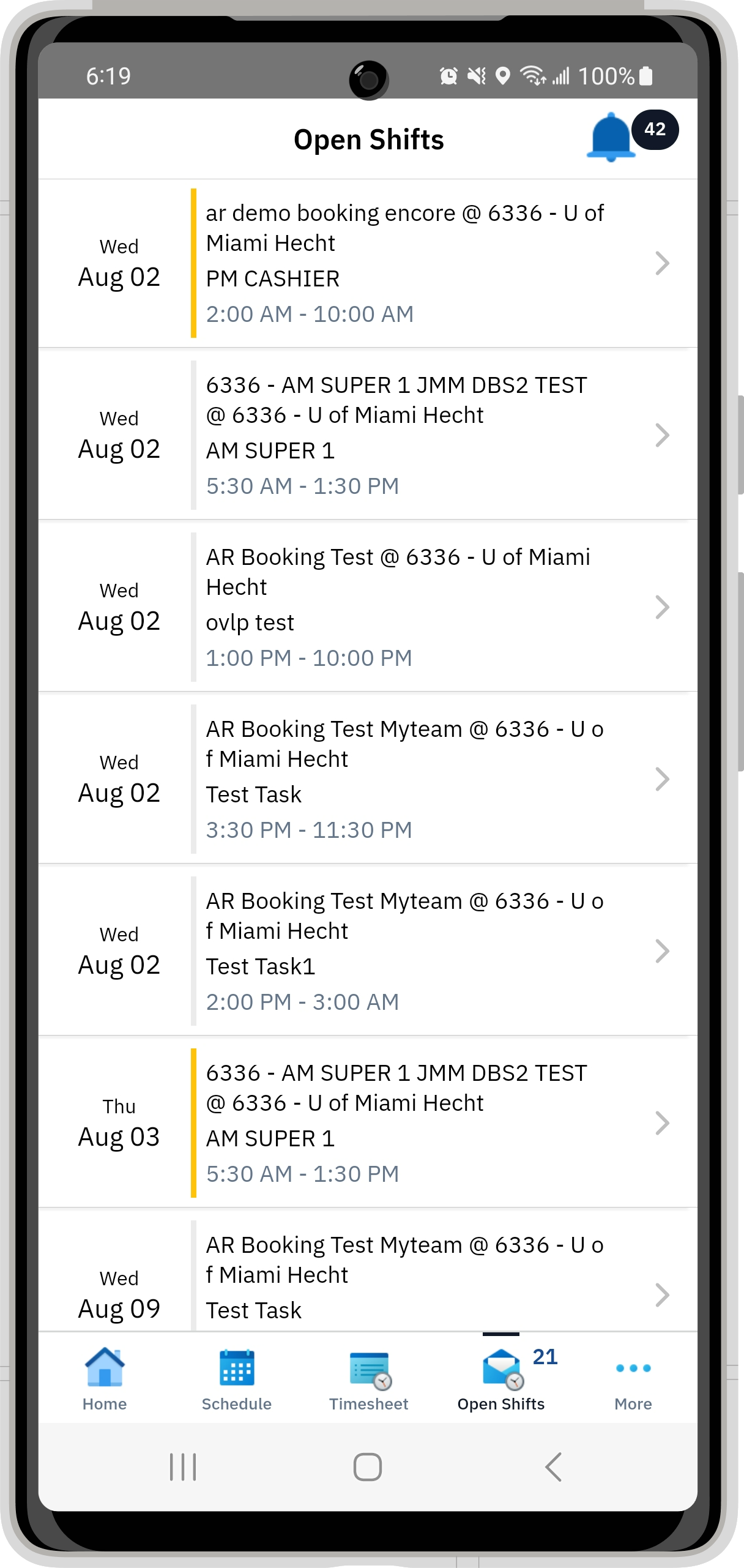This screenshot has width=744, height=1568.
Task: Expand the PM CASHIER shift chevron
Action: [x=662, y=263]
